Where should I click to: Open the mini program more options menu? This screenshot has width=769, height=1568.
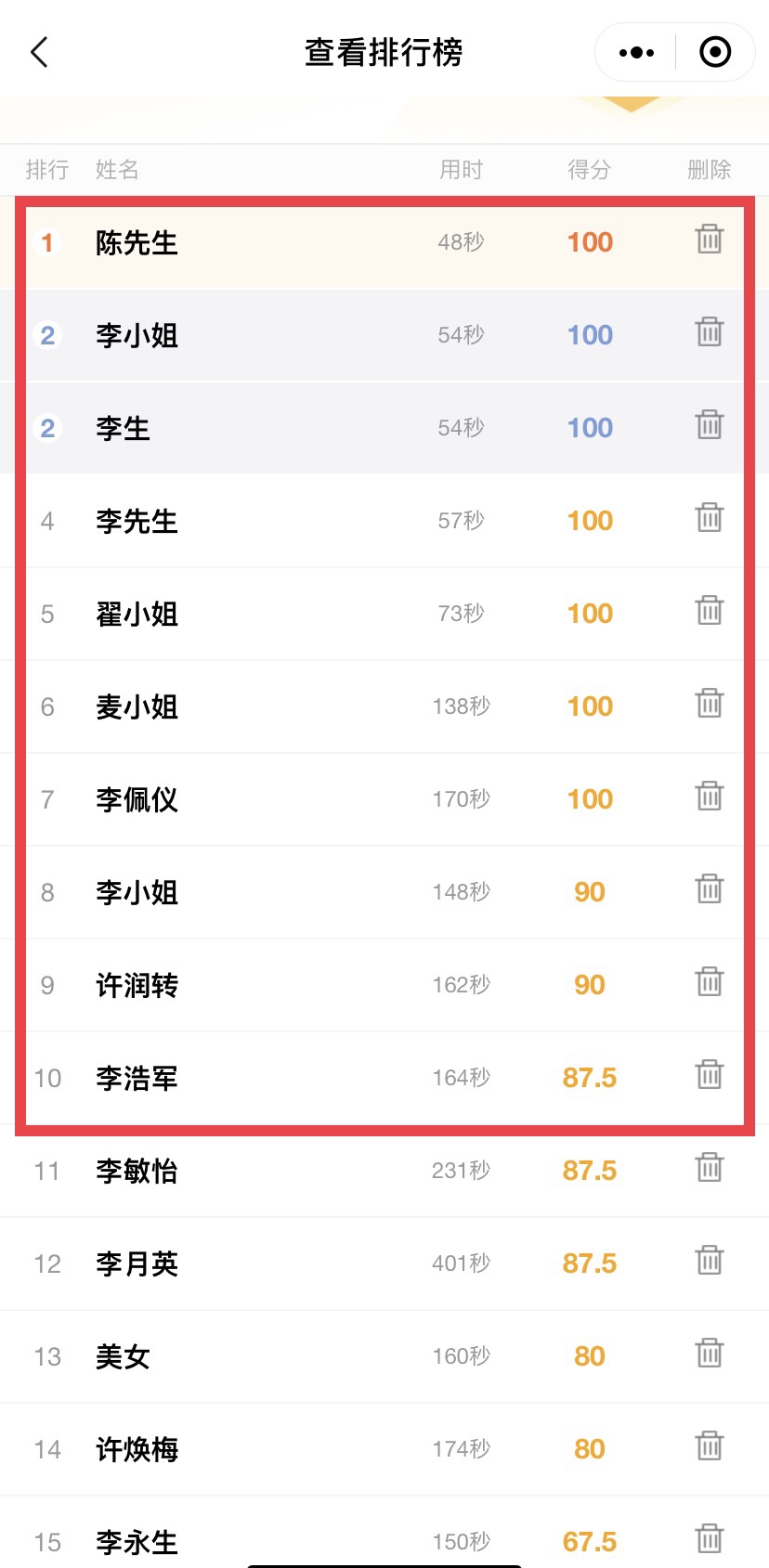636,53
